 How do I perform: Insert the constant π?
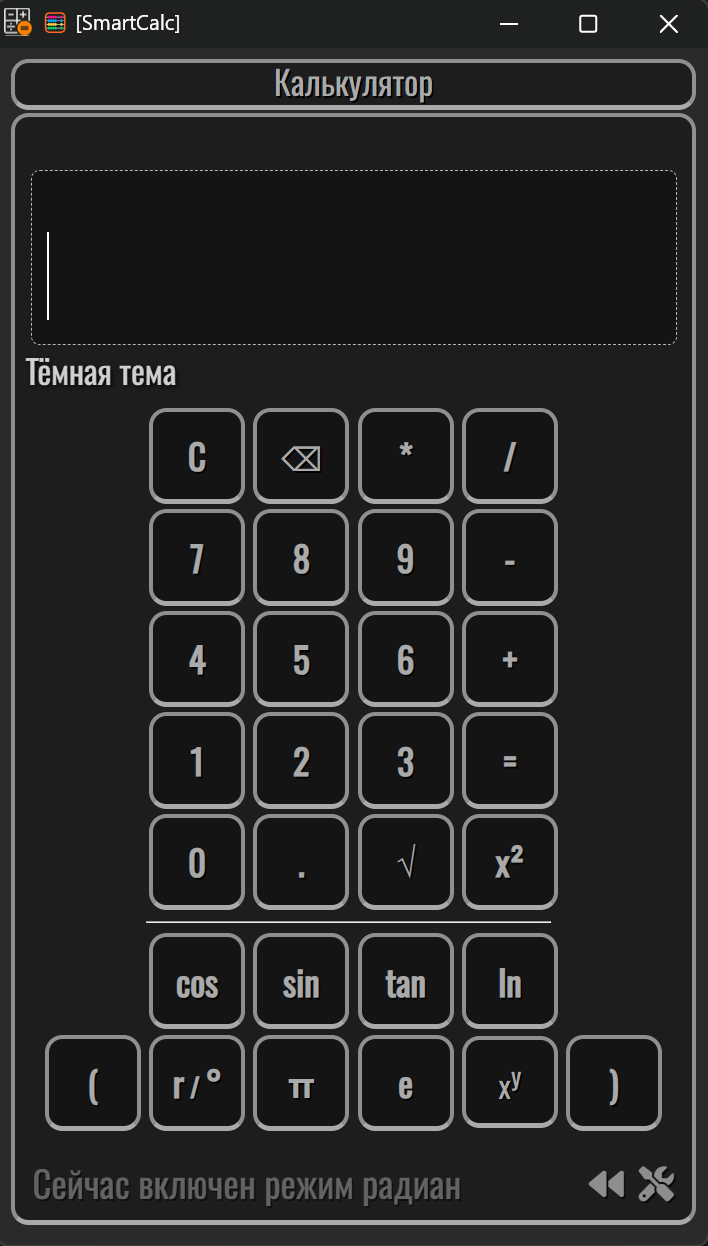[301, 1084]
